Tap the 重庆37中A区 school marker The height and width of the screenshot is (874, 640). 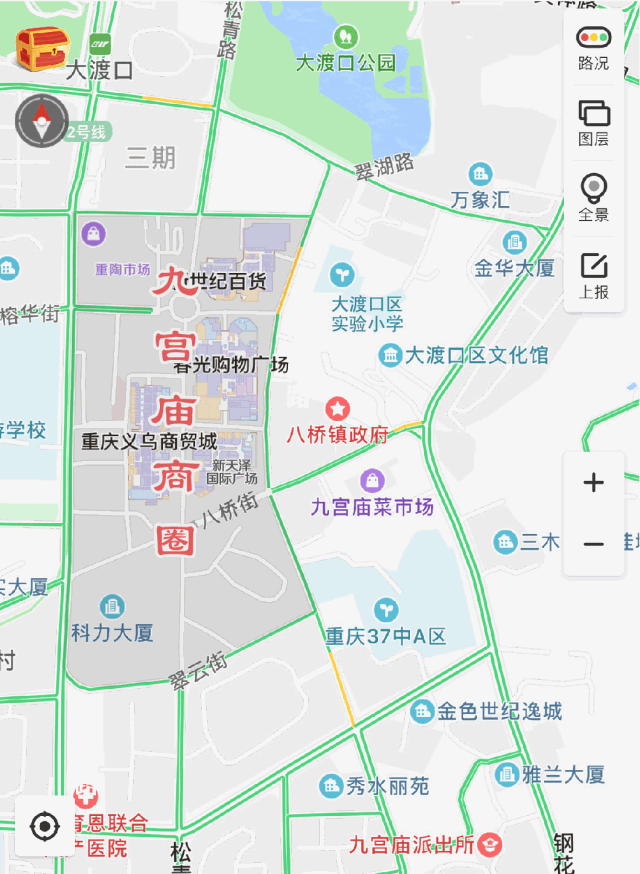click(385, 609)
